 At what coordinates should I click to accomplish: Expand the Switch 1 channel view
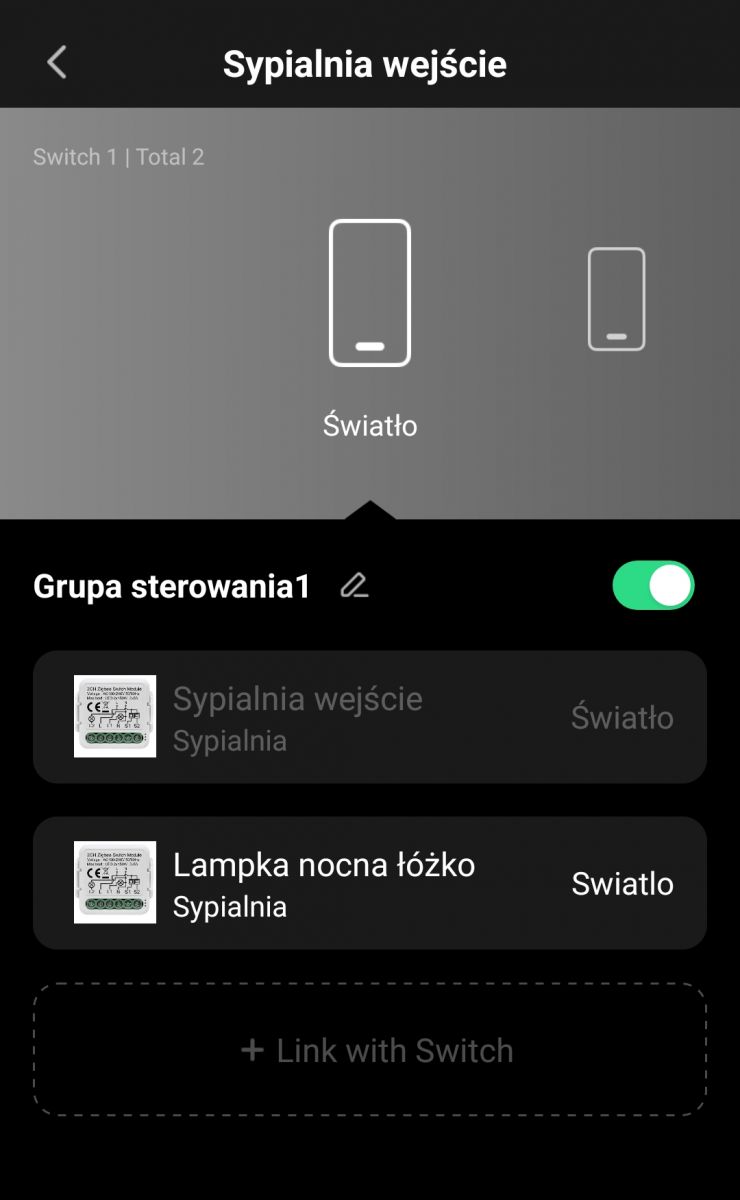click(120, 157)
